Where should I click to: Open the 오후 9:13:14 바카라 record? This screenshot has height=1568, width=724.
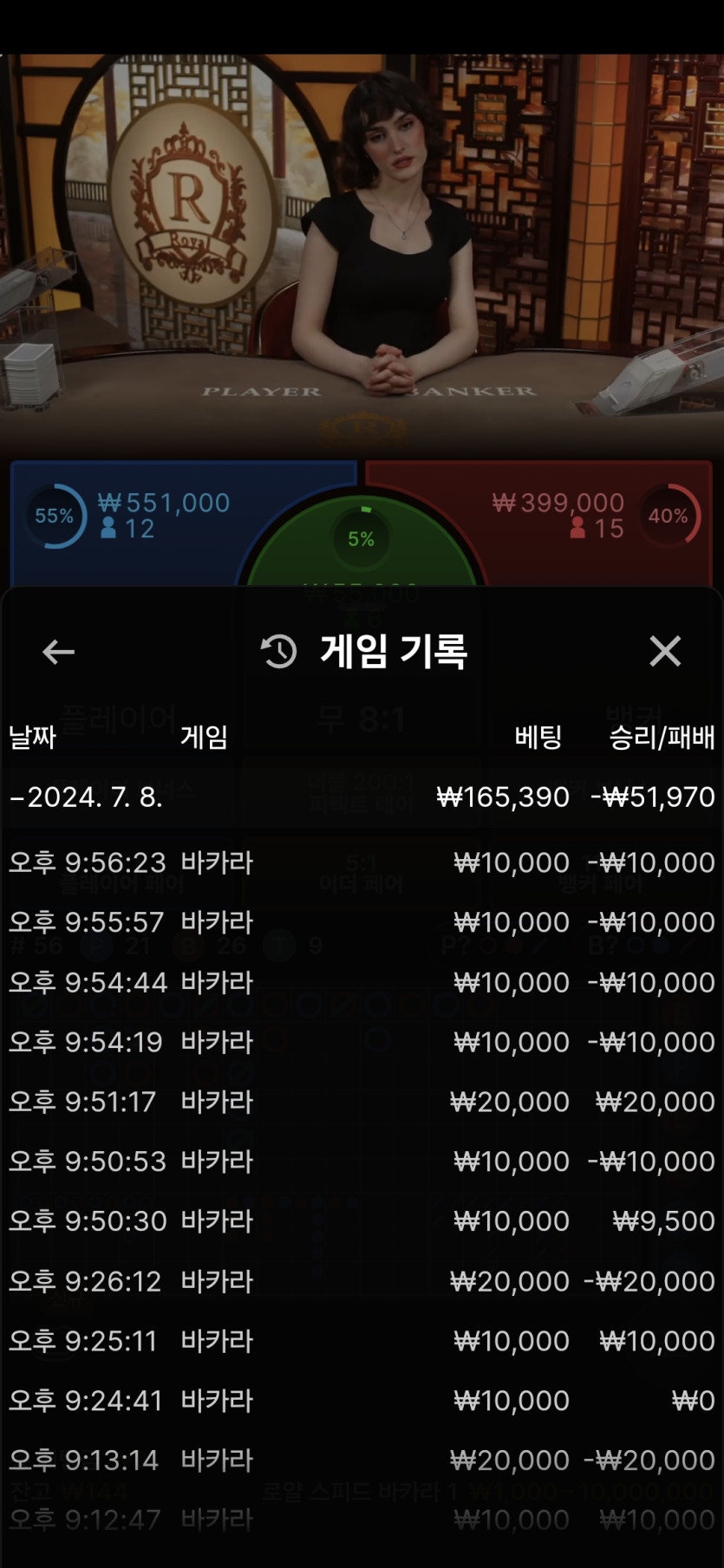coord(362,1461)
